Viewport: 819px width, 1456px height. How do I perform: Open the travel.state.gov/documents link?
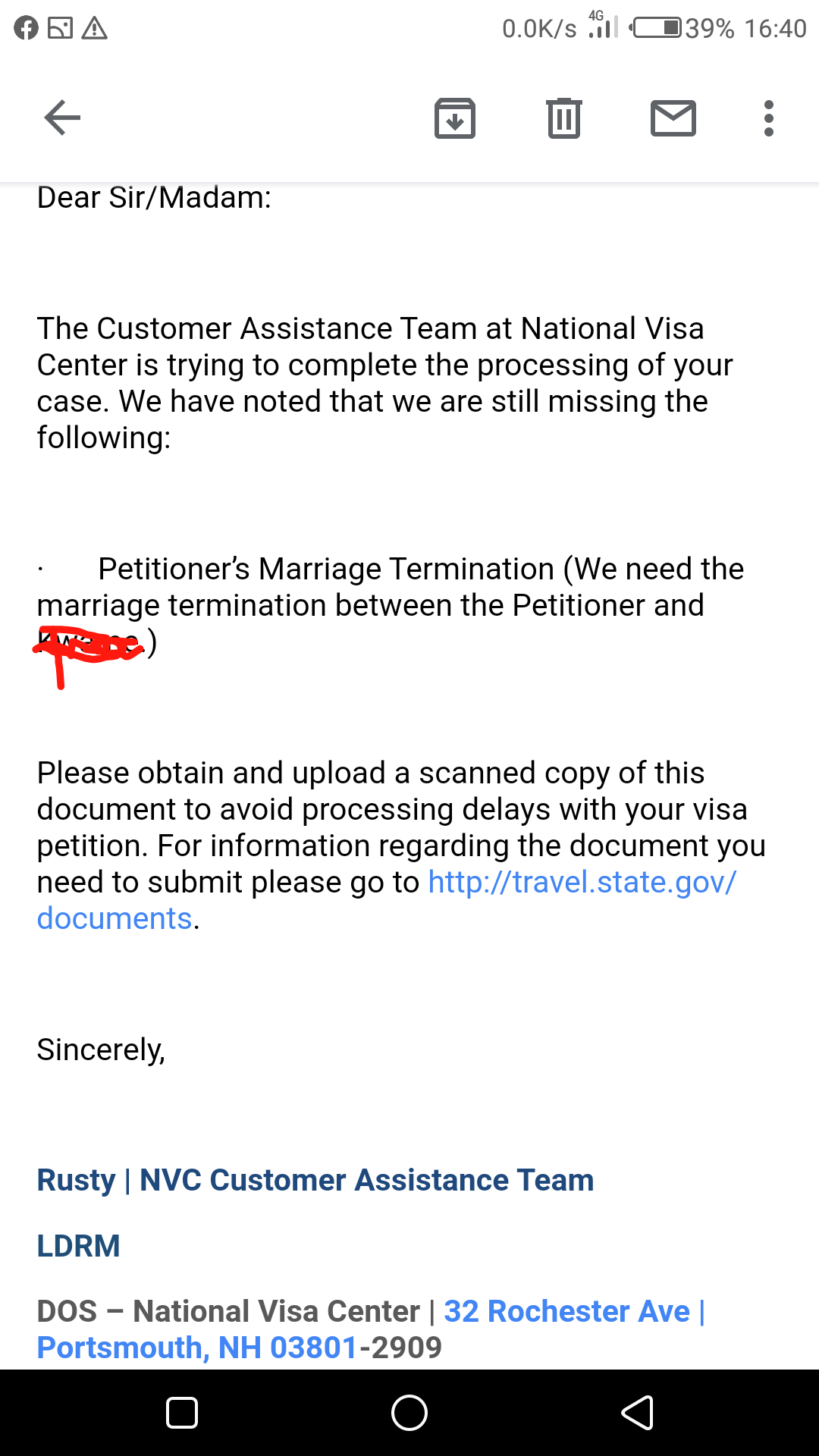click(386, 900)
